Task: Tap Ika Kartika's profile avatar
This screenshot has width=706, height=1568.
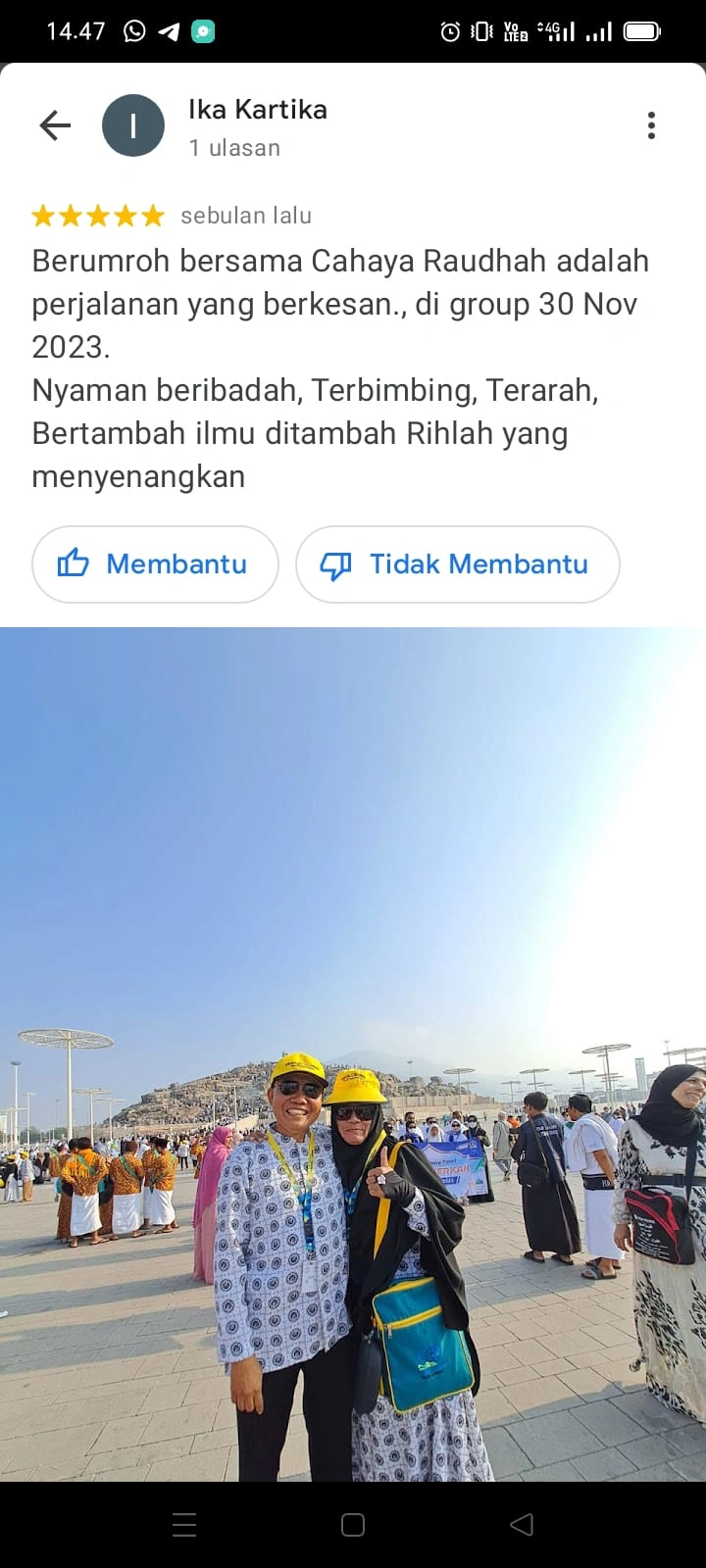Action: click(133, 124)
